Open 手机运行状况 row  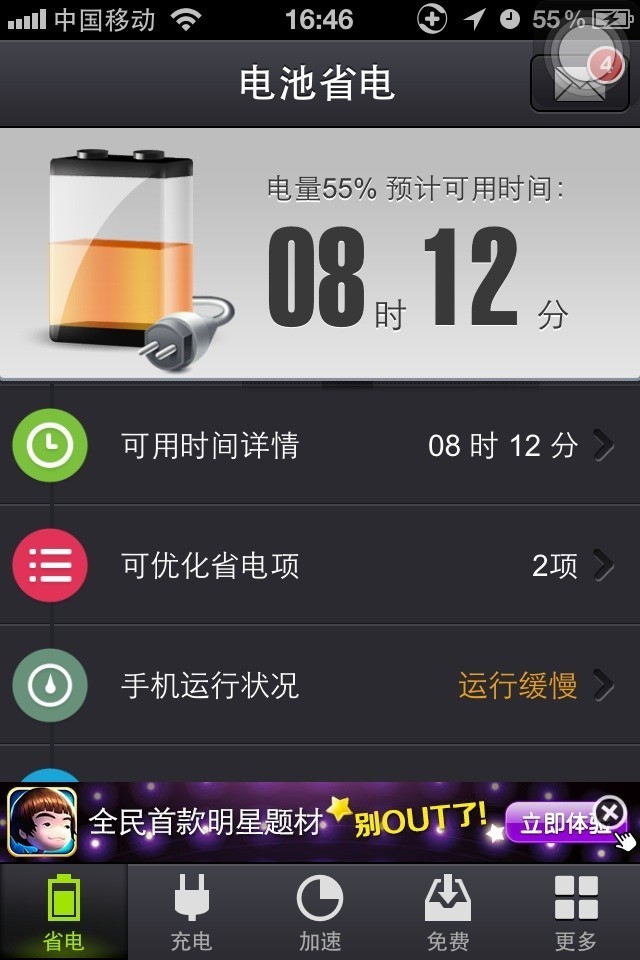click(x=320, y=686)
